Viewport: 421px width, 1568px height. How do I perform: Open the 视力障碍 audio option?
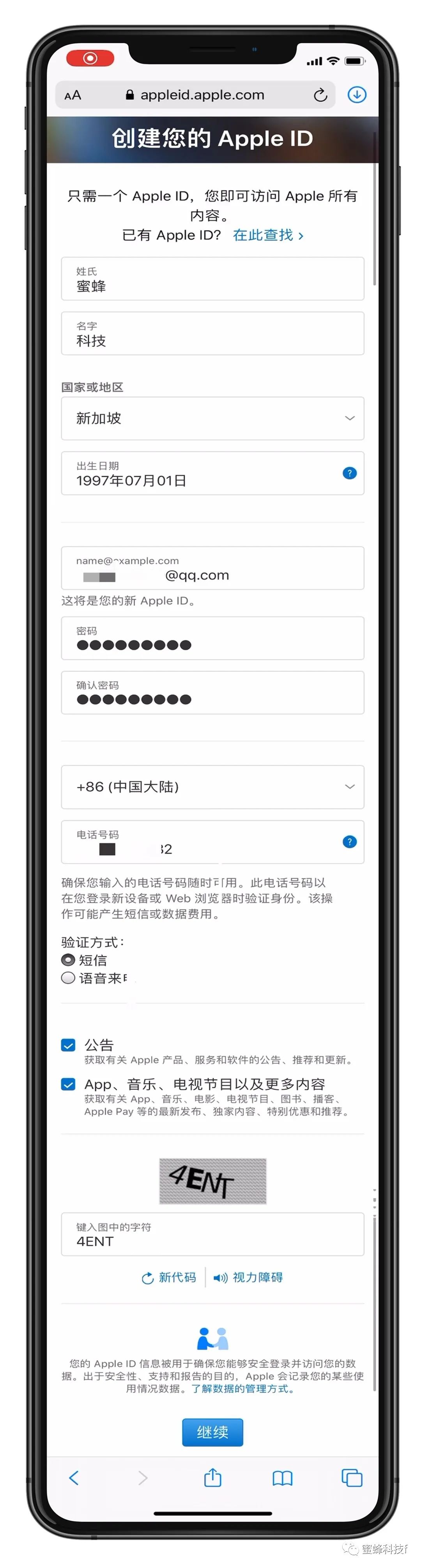pyautogui.click(x=249, y=1278)
